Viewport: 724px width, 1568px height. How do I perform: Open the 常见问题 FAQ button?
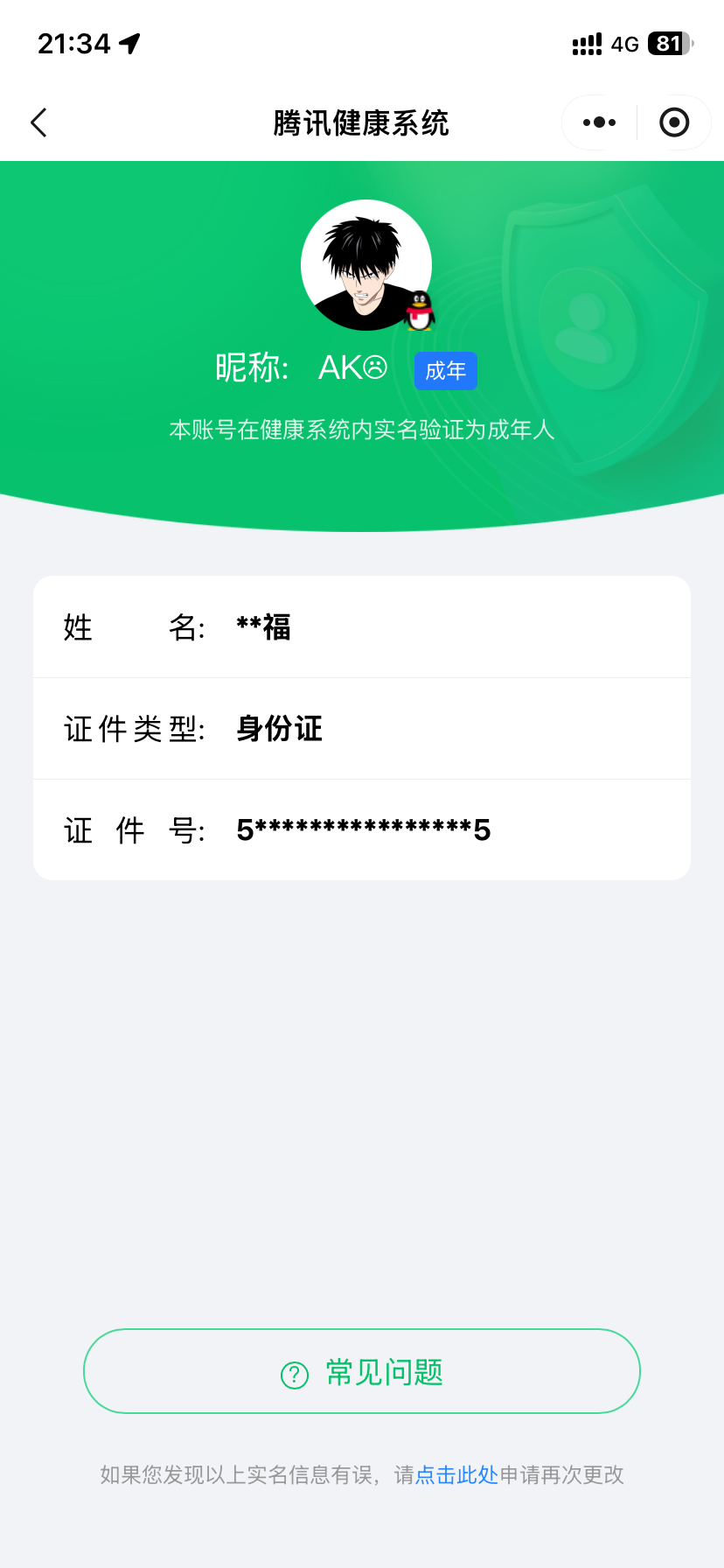[x=362, y=1371]
